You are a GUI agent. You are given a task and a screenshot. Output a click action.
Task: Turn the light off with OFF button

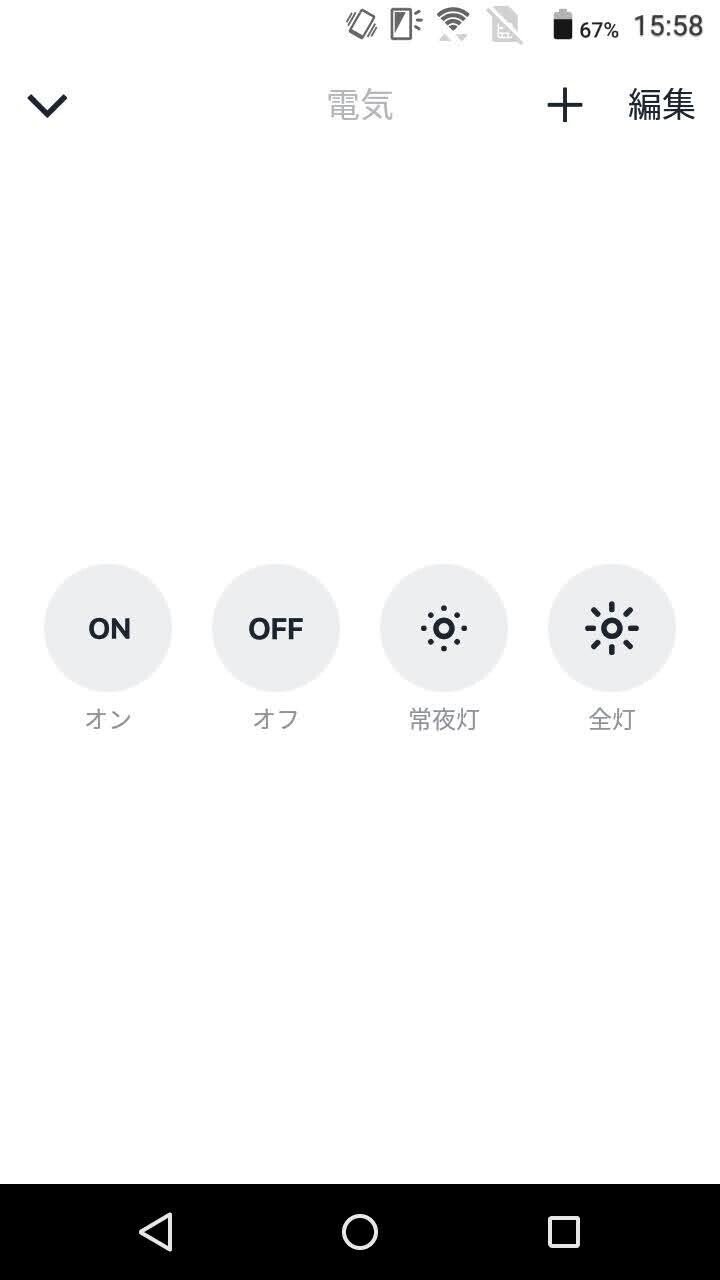(276, 628)
